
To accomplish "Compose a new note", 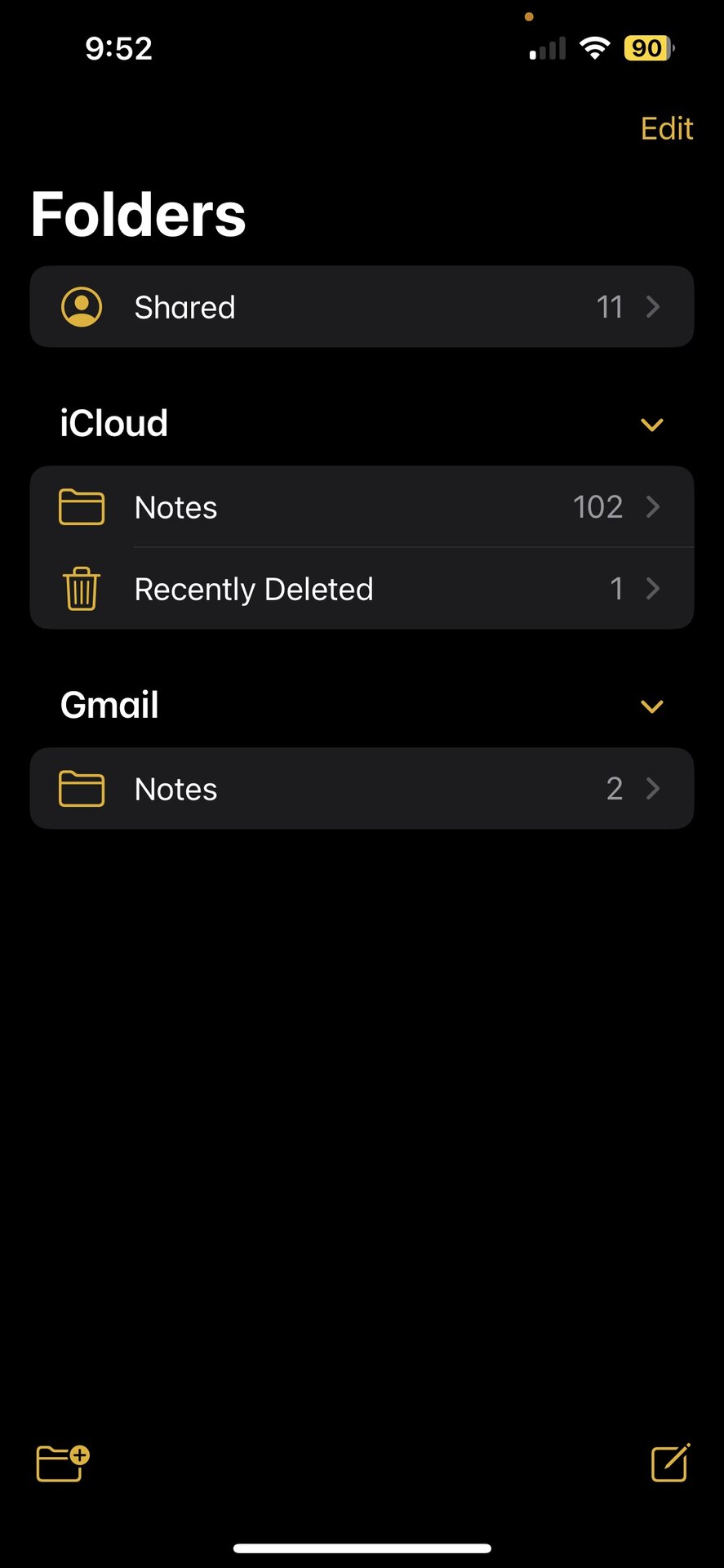I will click(670, 1463).
